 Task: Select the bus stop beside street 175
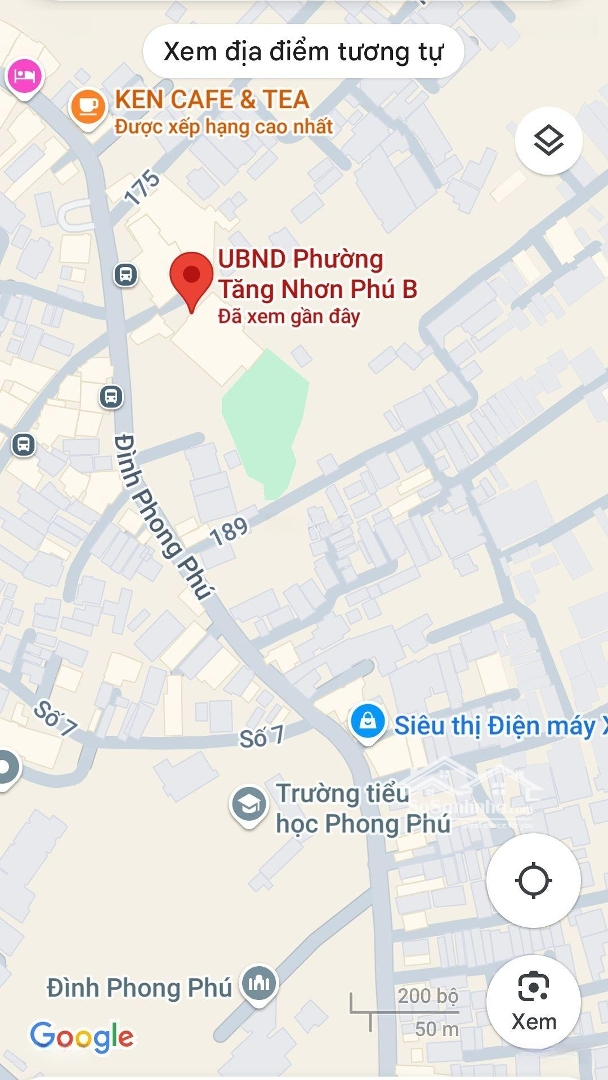tap(125, 275)
